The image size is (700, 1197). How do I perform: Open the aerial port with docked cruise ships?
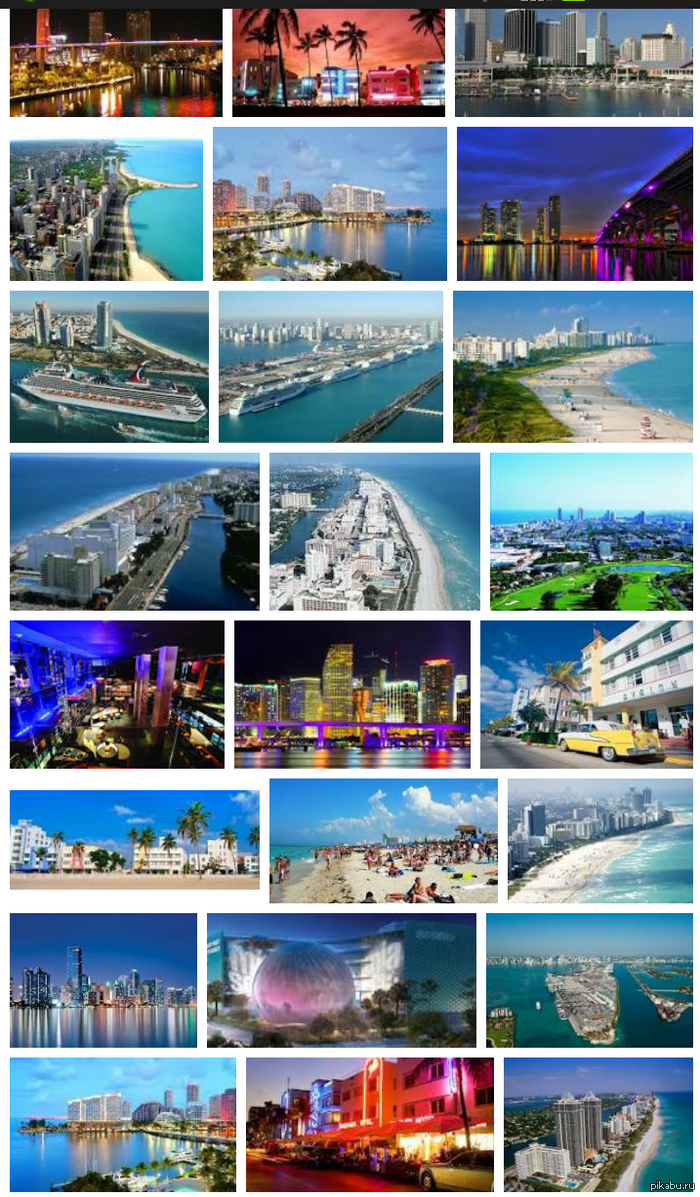coord(330,366)
